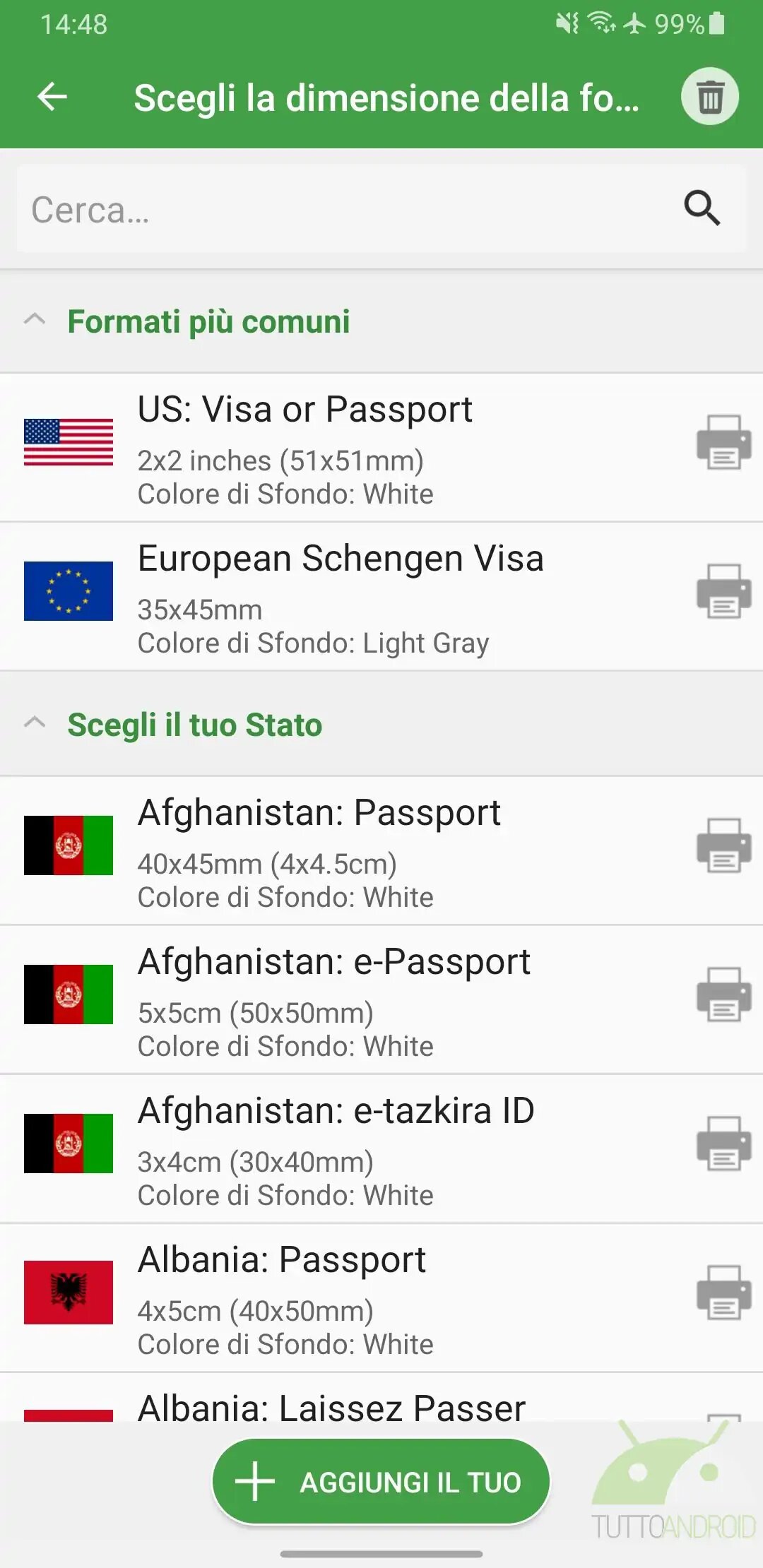Tap the trash can delete icon
Screen dimensions: 763x1568
point(709,97)
